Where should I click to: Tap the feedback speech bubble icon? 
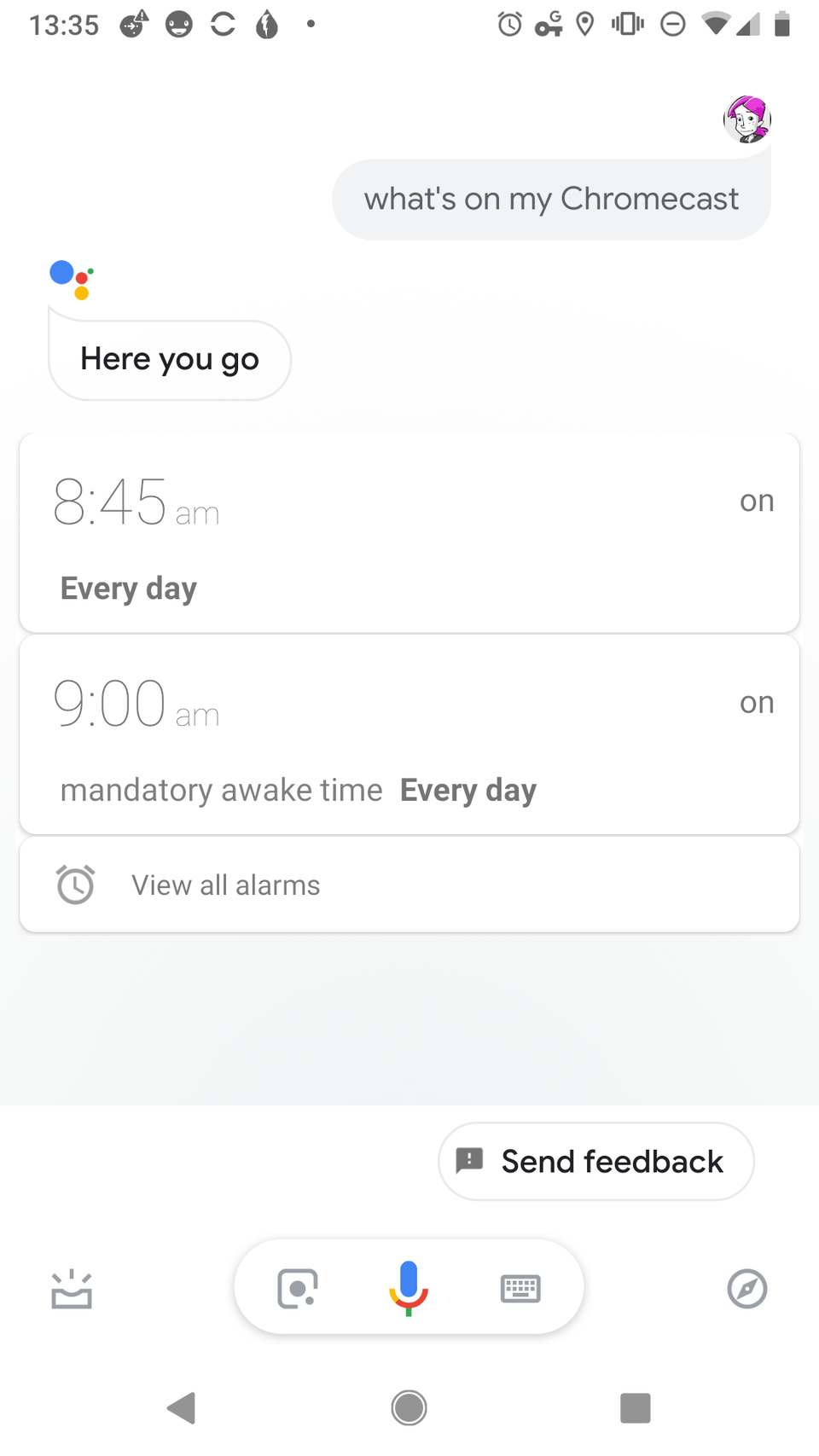coord(468,1161)
